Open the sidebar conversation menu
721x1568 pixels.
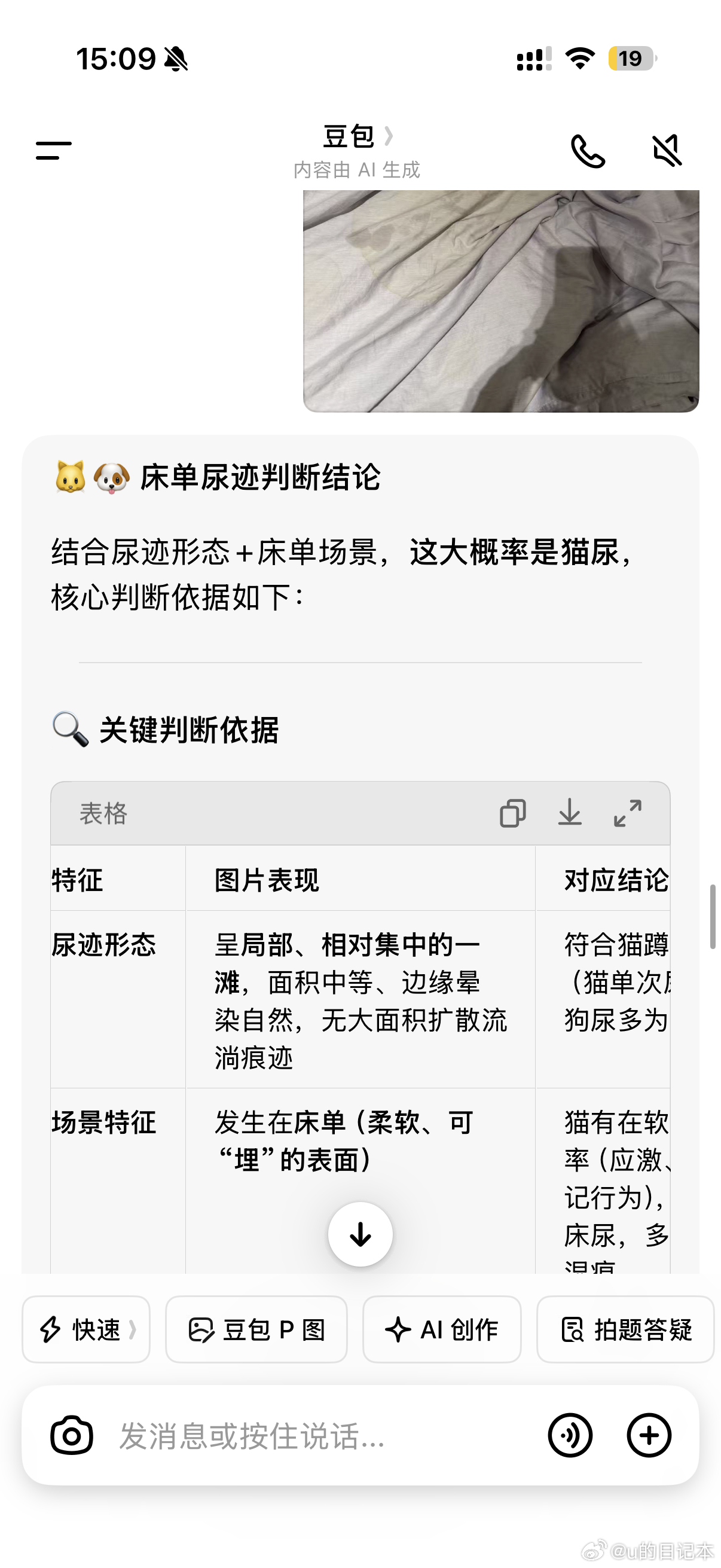pyautogui.click(x=55, y=151)
